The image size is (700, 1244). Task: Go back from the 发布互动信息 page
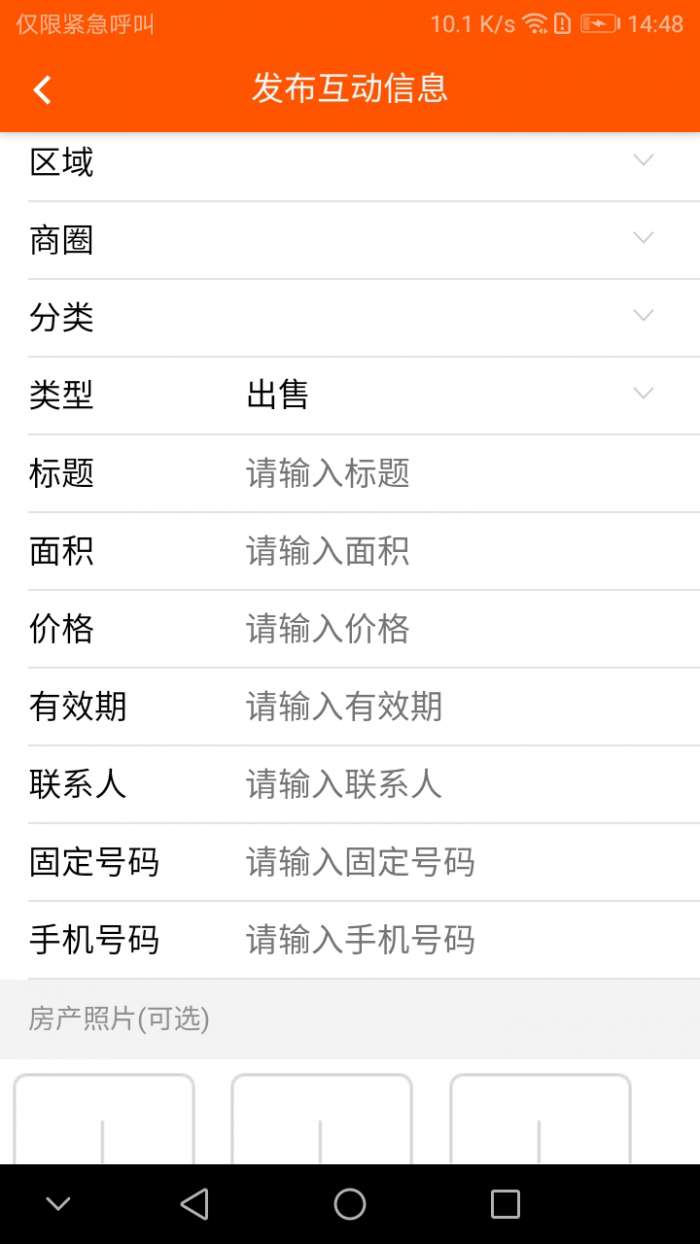coord(42,90)
